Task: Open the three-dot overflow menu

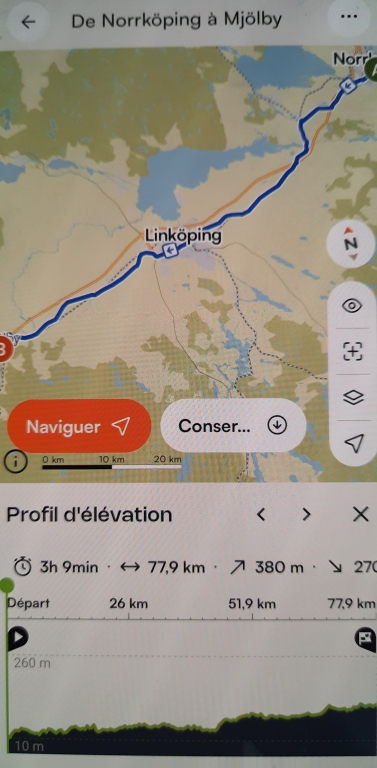Action: tap(348, 17)
